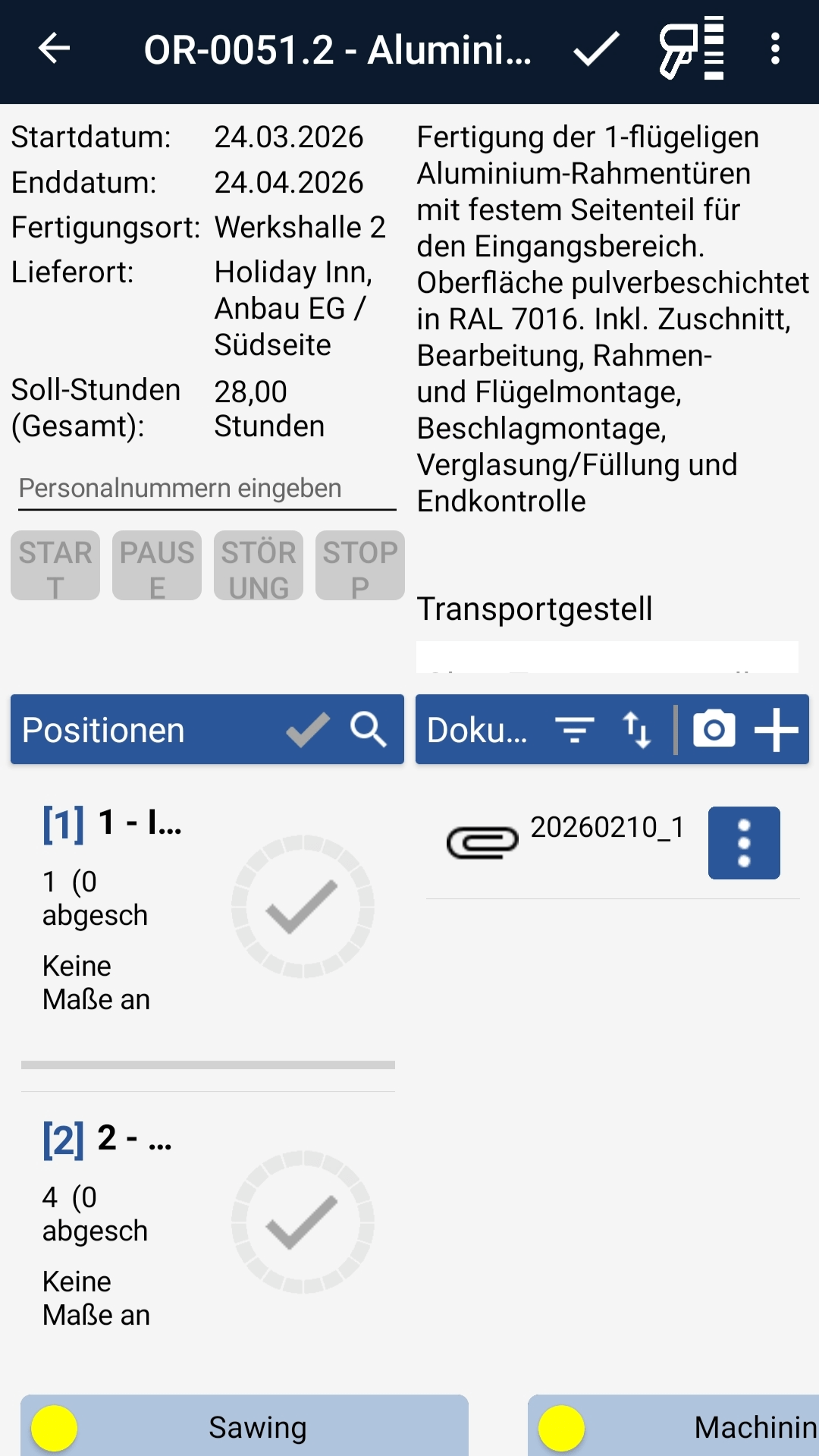The height and width of the screenshot is (1456, 819).
Task: Mark all Positionen as done
Action: coord(308,730)
